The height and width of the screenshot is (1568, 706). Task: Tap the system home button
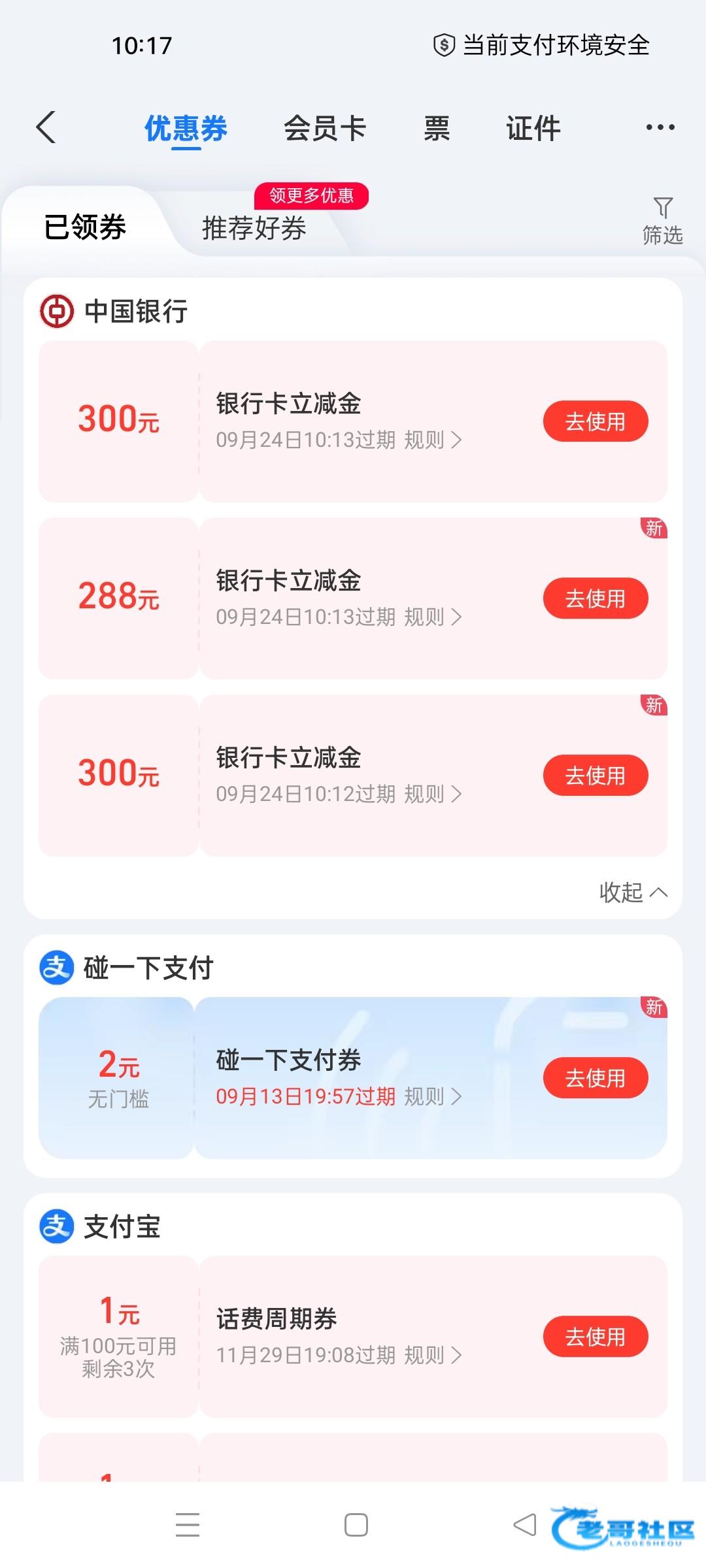(356, 1525)
